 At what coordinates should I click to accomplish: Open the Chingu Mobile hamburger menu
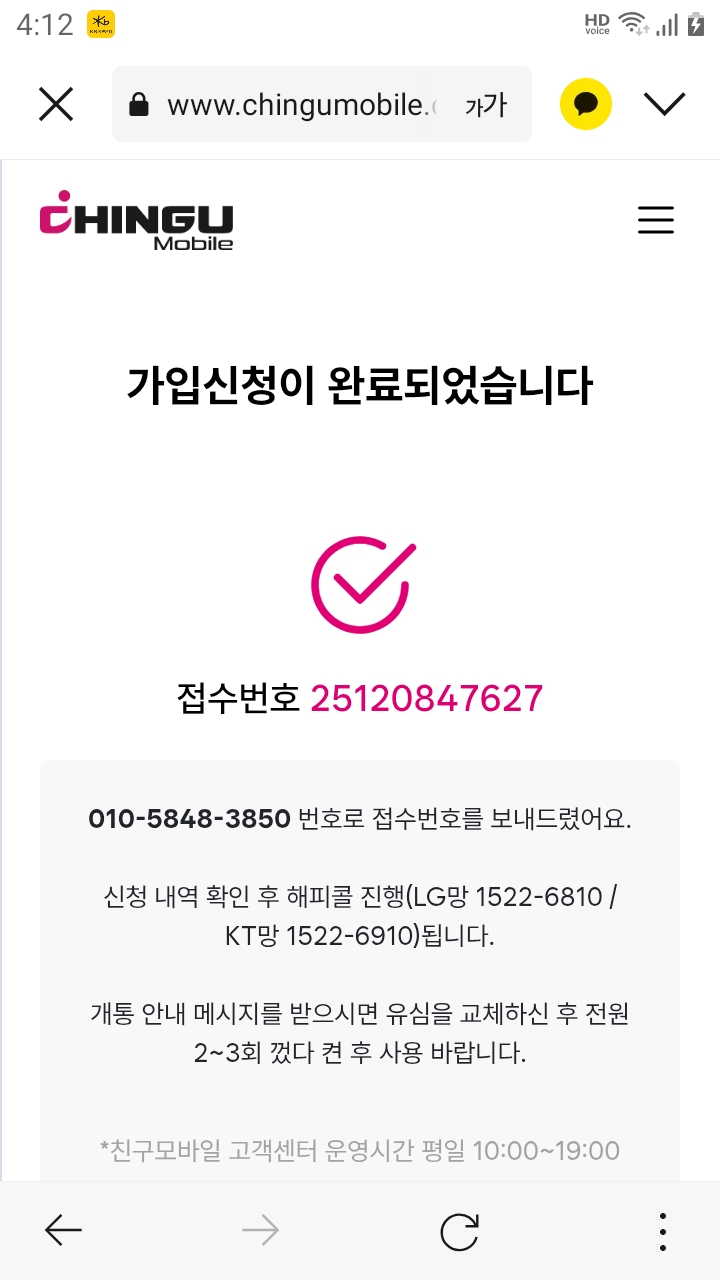(656, 220)
